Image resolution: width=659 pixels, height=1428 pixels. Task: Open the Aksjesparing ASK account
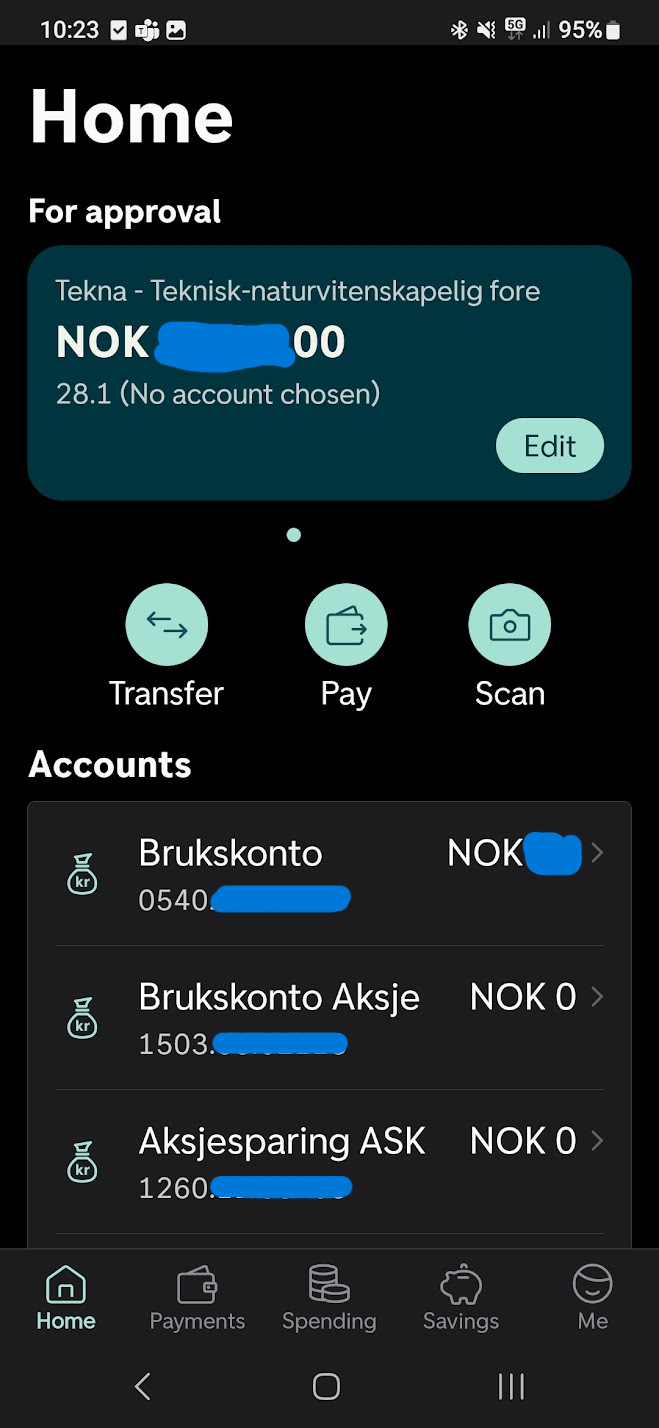(x=329, y=1162)
